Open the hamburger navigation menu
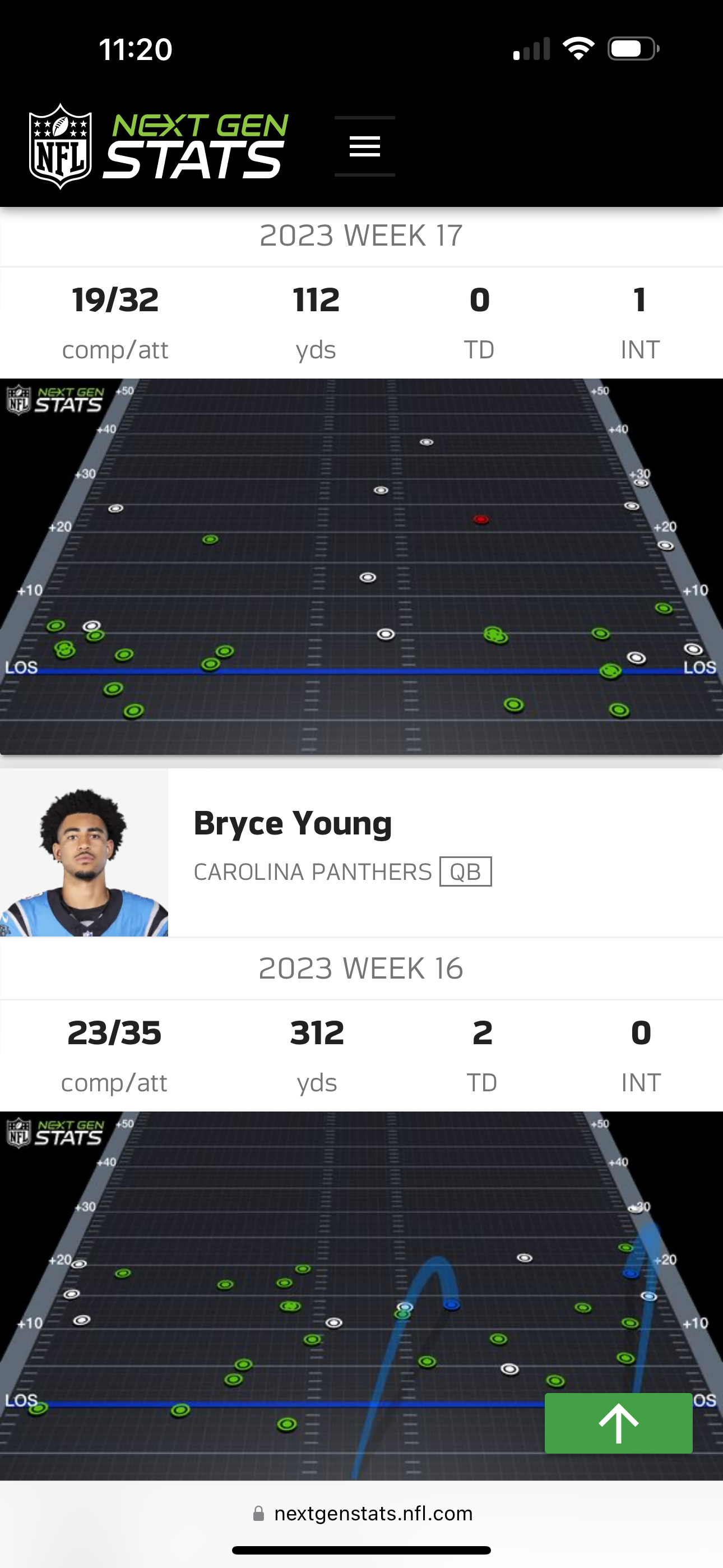The height and width of the screenshot is (1568, 723). [x=364, y=146]
